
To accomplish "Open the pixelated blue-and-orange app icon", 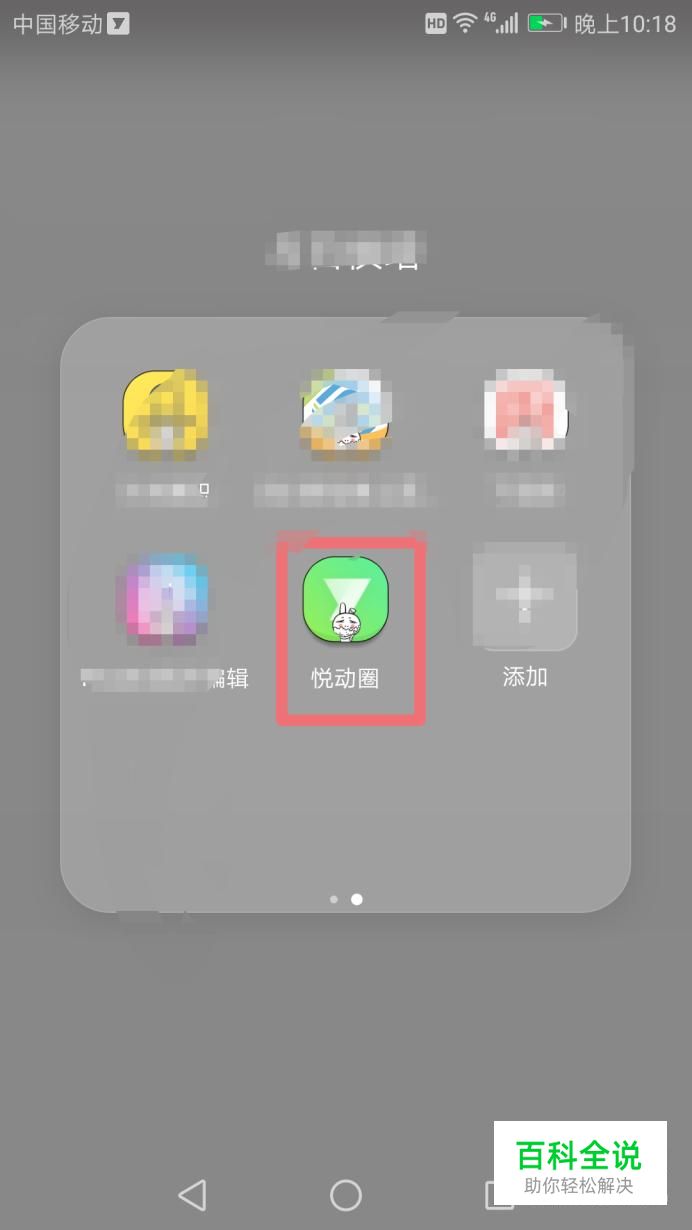I will [345, 414].
